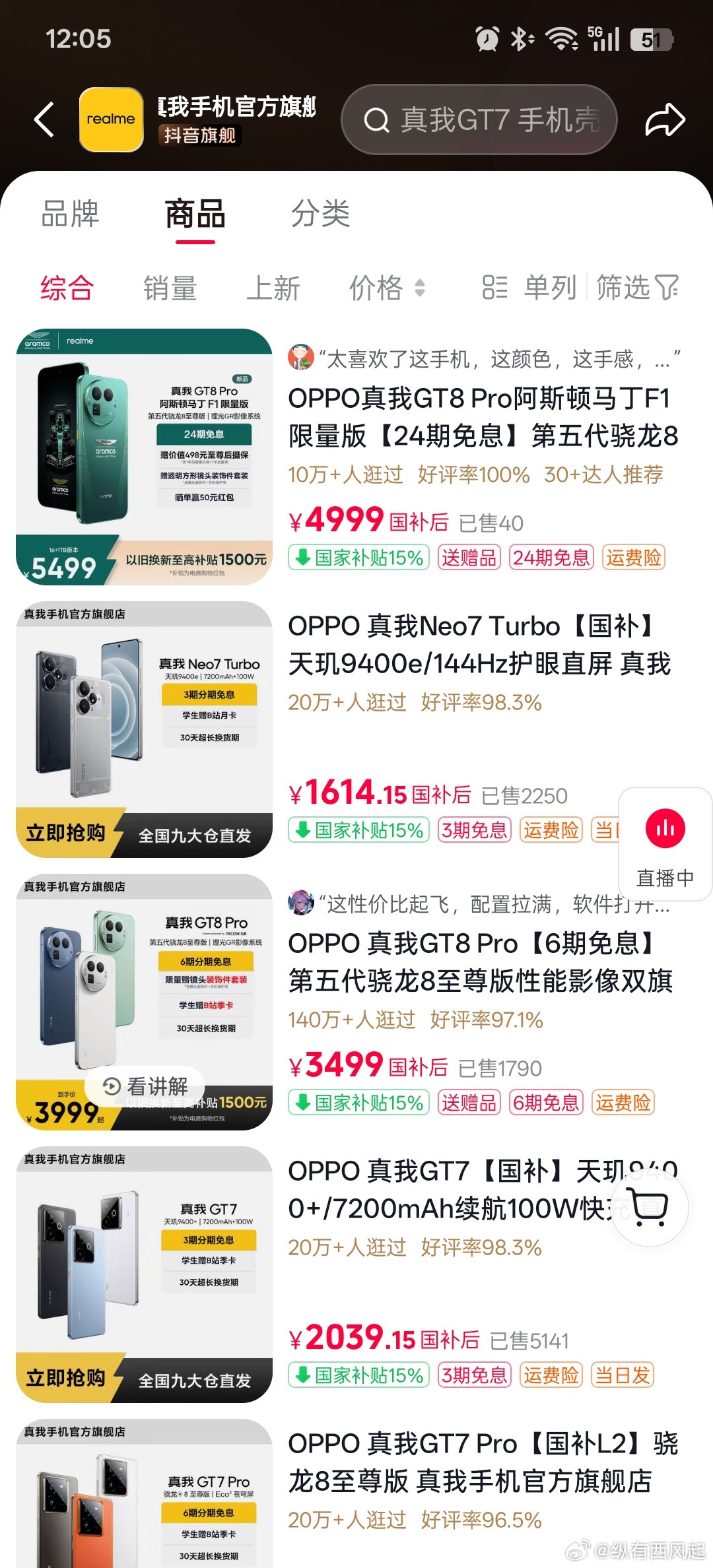Image resolution: width=713 pixels, height=1568 pixels.
Task: Activate 上新 newest-first sorting
Action: coord(275,287)
